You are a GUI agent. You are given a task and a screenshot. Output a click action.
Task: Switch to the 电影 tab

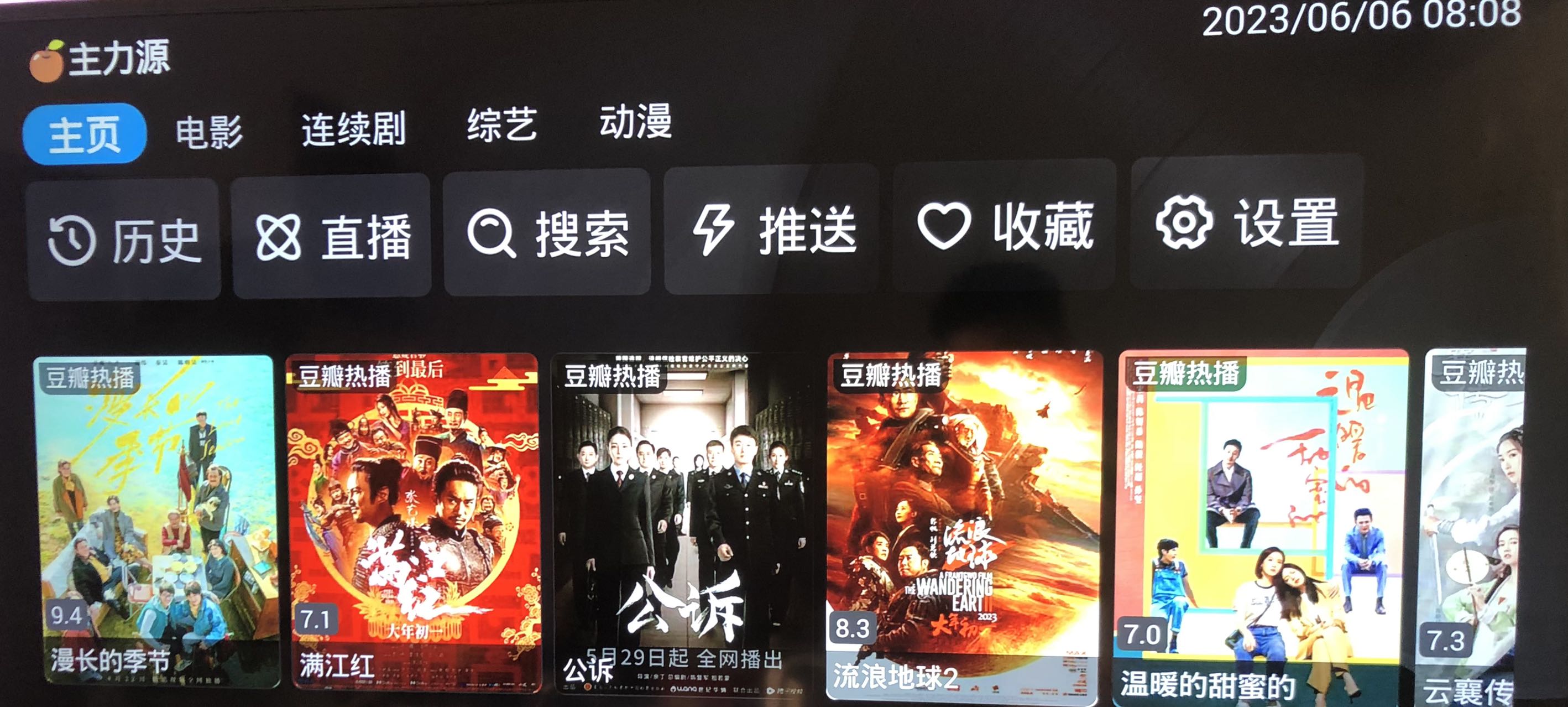[x=209, y=132]
